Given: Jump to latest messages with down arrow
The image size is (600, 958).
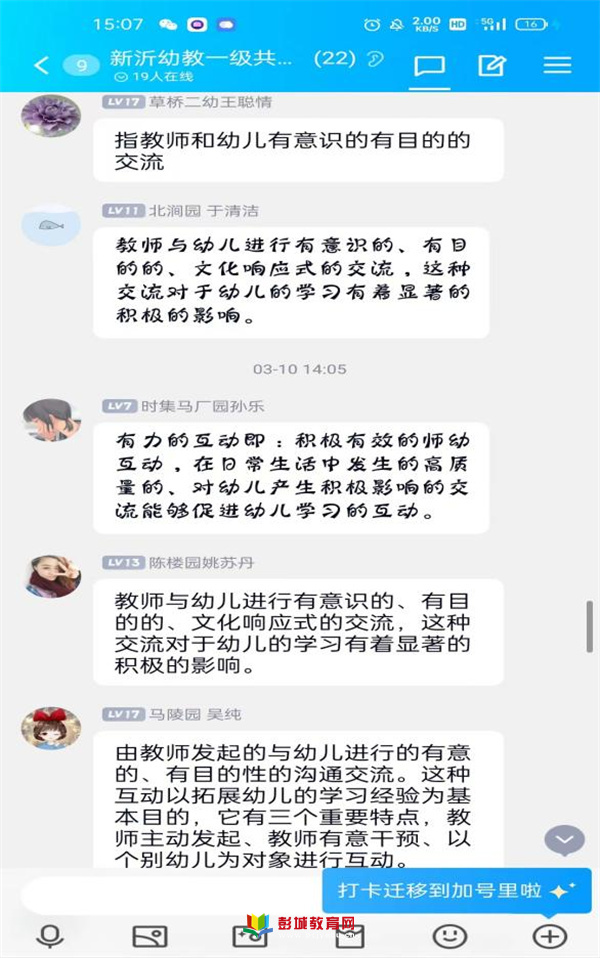Looking at the screenshot, I should point(564,840).
